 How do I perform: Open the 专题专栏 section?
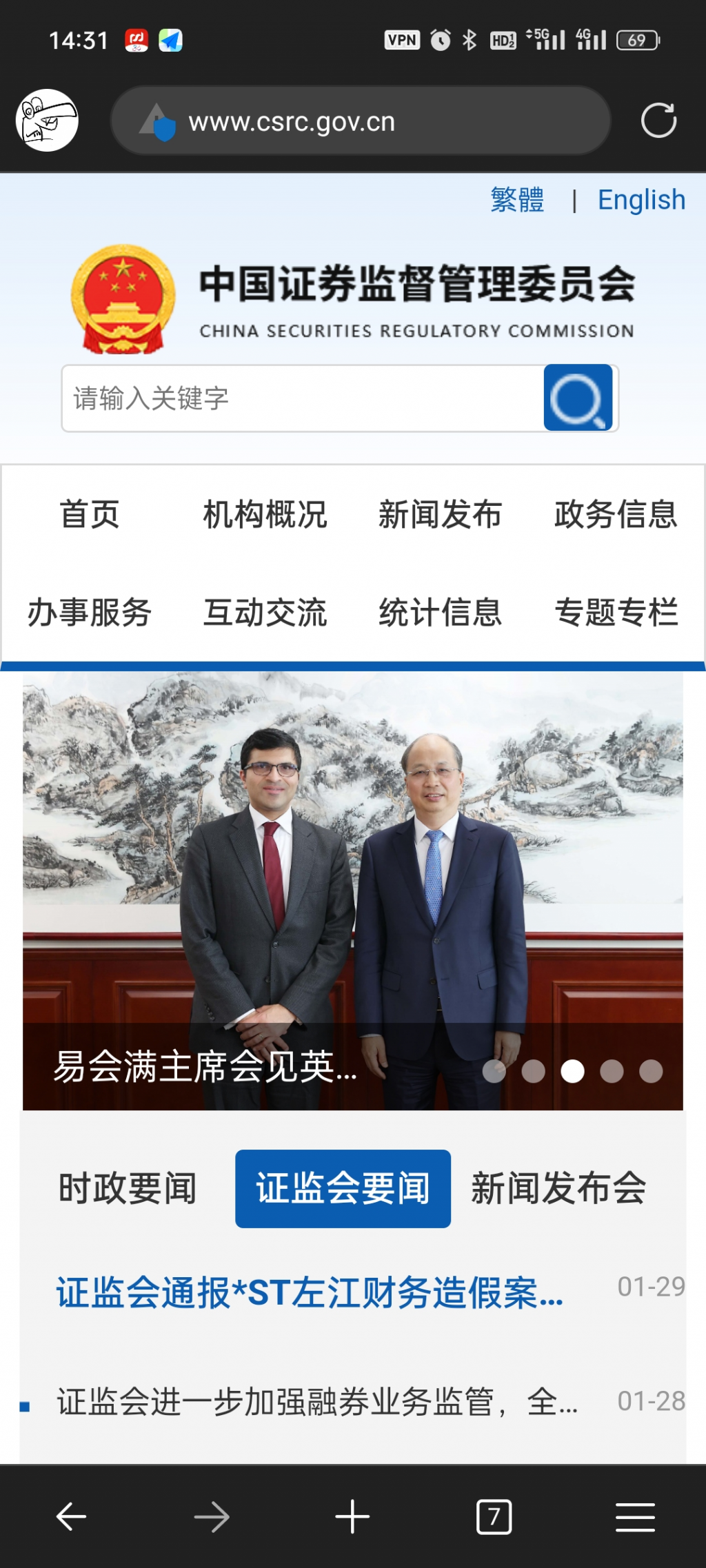click(x=616, y=612)
